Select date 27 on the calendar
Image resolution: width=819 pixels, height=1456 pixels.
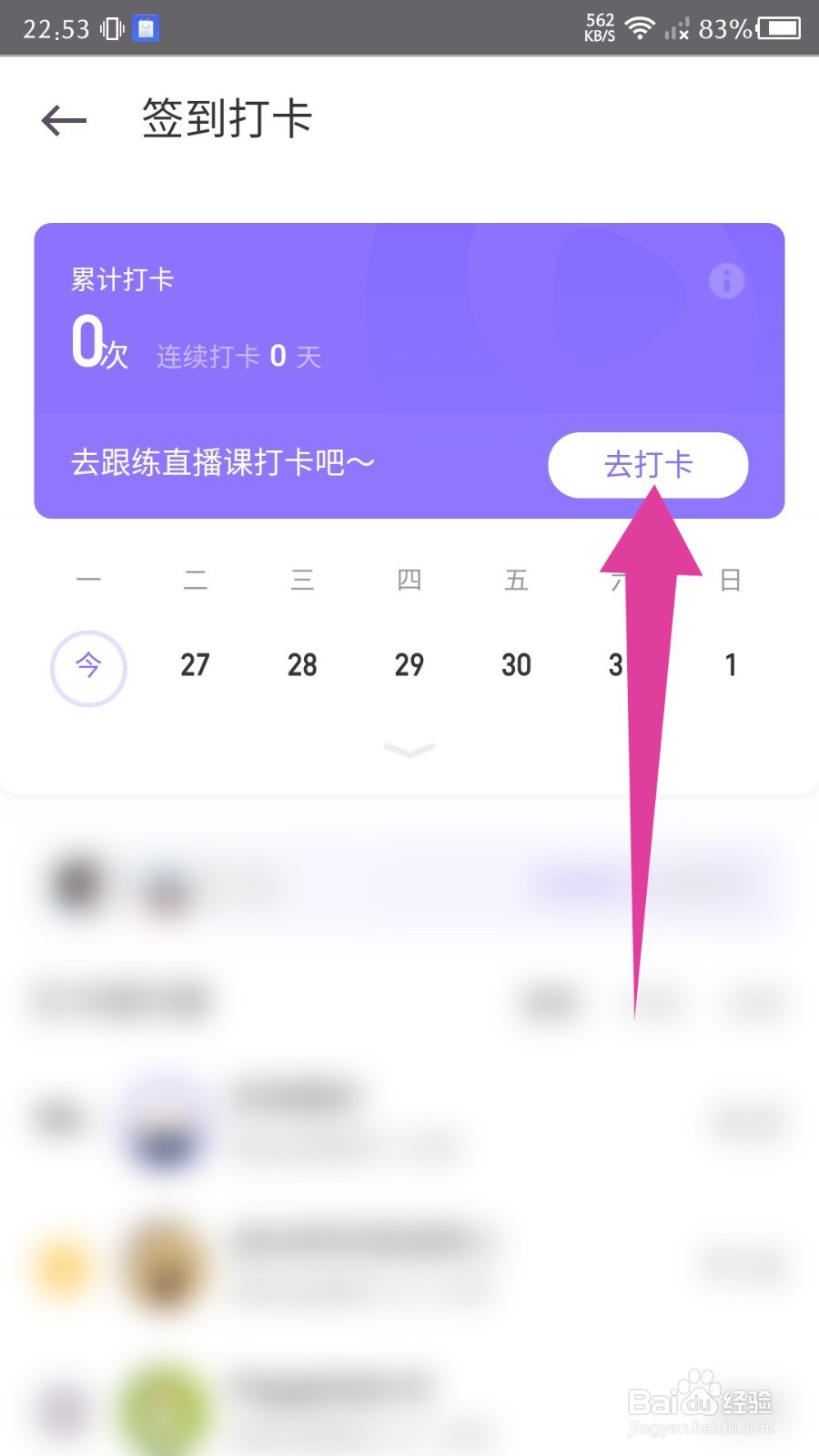195,665
